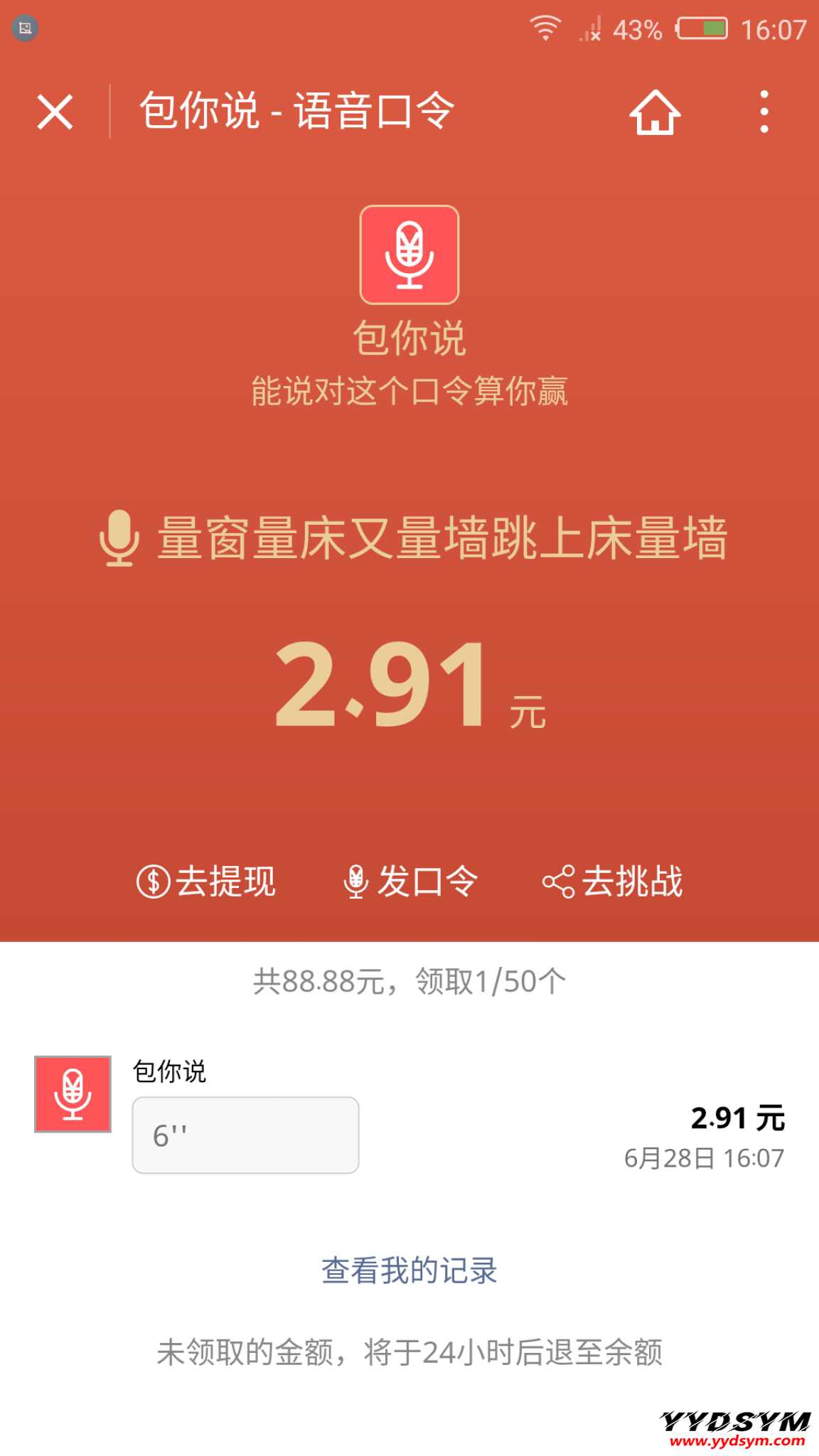Open the three-dot overflow menu
Image resolution: width=819 pixels, height=1456 pixels.
pos(764,112)
